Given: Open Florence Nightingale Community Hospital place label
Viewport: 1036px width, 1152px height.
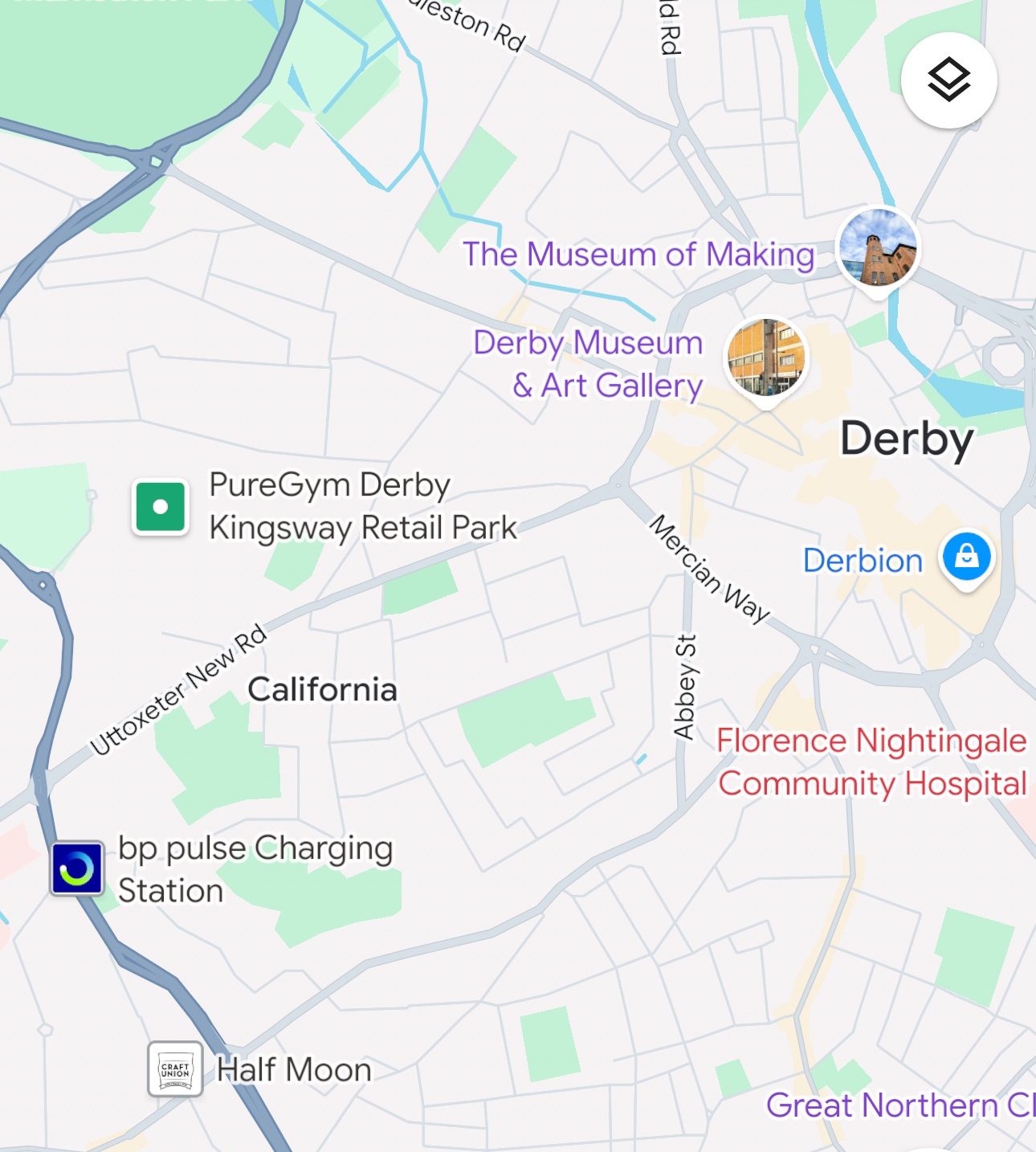Looking at the screenshot, I should (x=871, y=762).
